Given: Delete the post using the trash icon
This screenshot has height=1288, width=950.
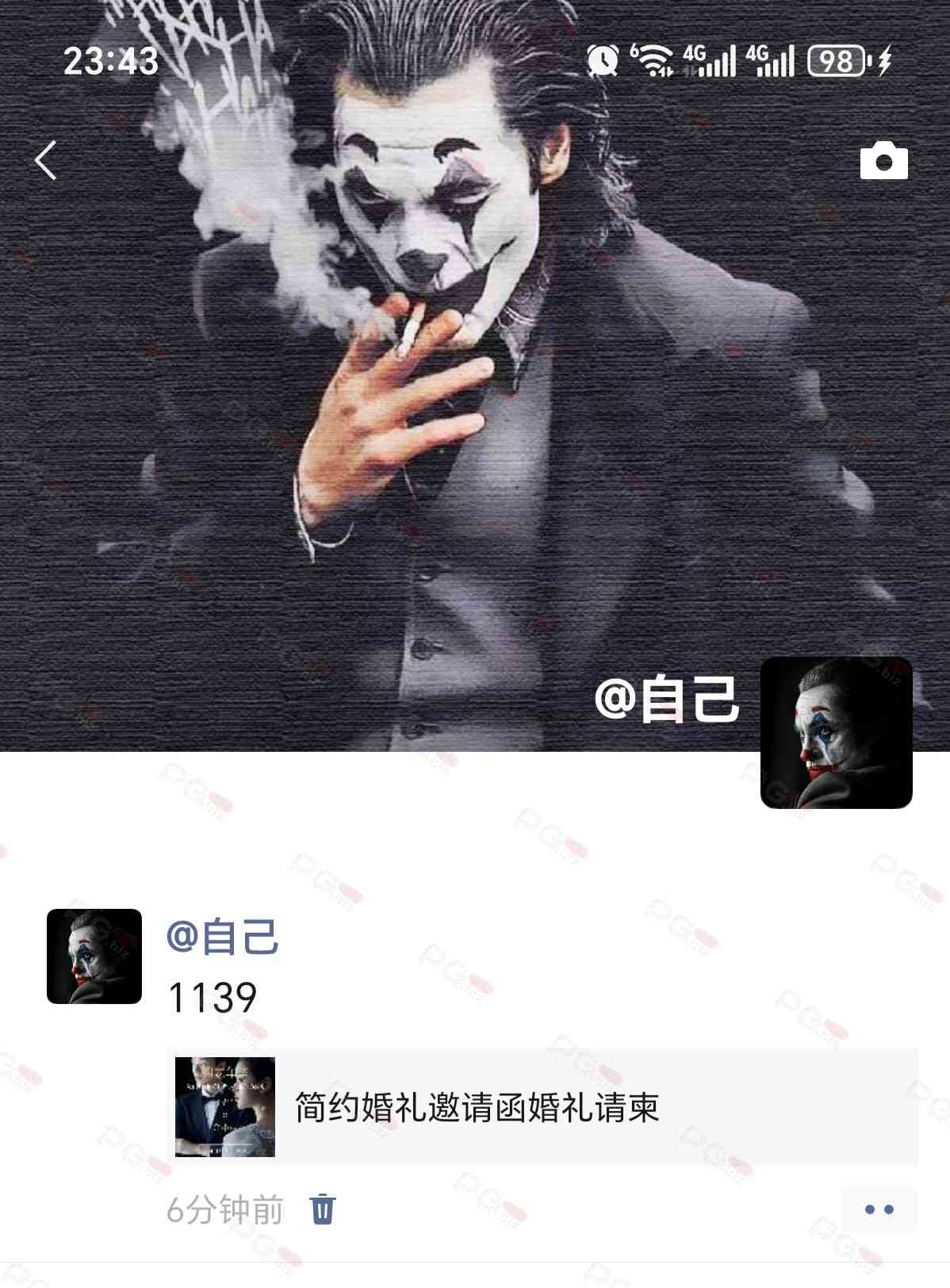Looking at the screenshot, I should click(323, 1209).
